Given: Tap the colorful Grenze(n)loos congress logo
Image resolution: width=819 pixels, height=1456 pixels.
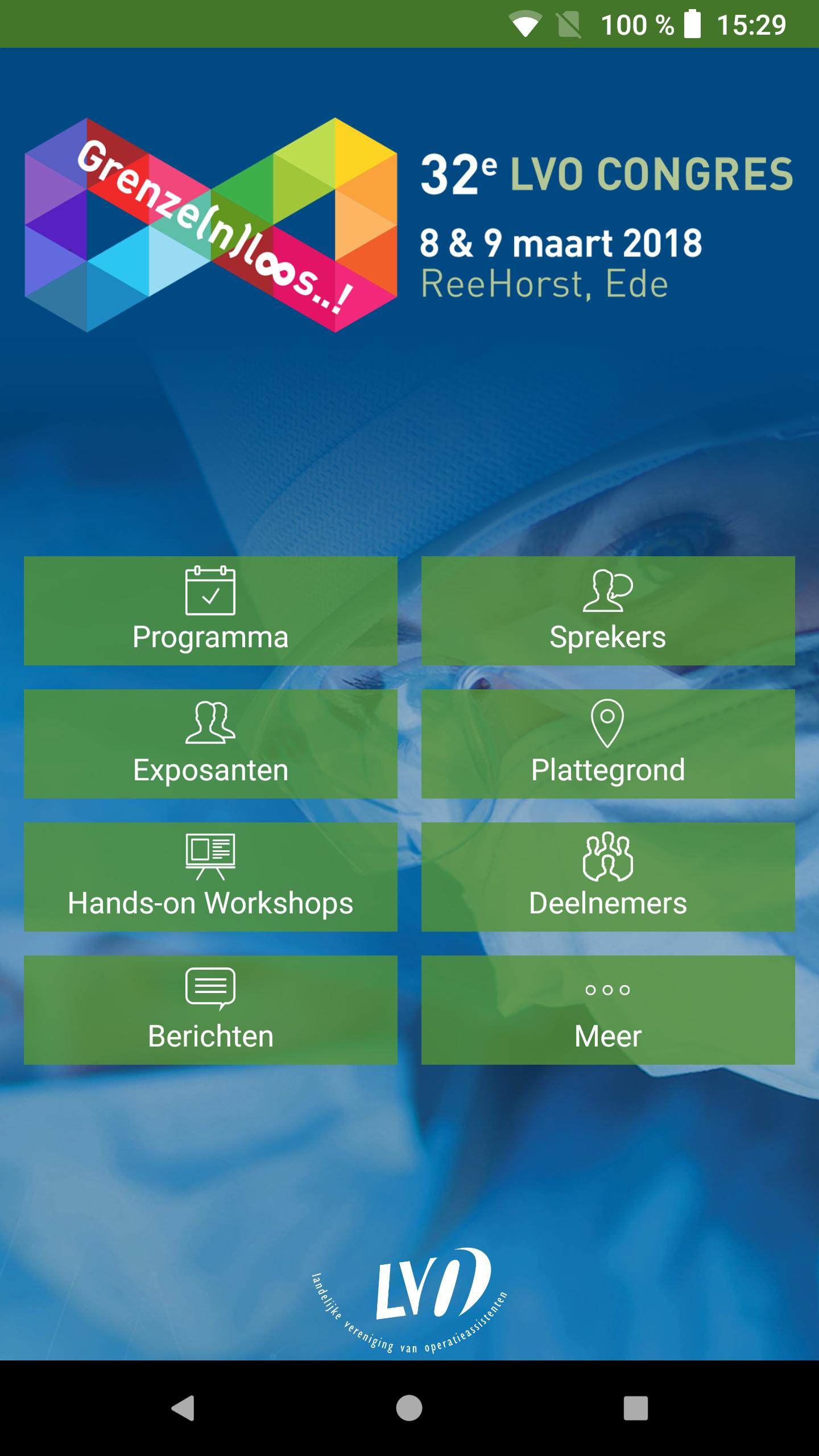Looking at the screenshot, I should [x=210, y=225].
